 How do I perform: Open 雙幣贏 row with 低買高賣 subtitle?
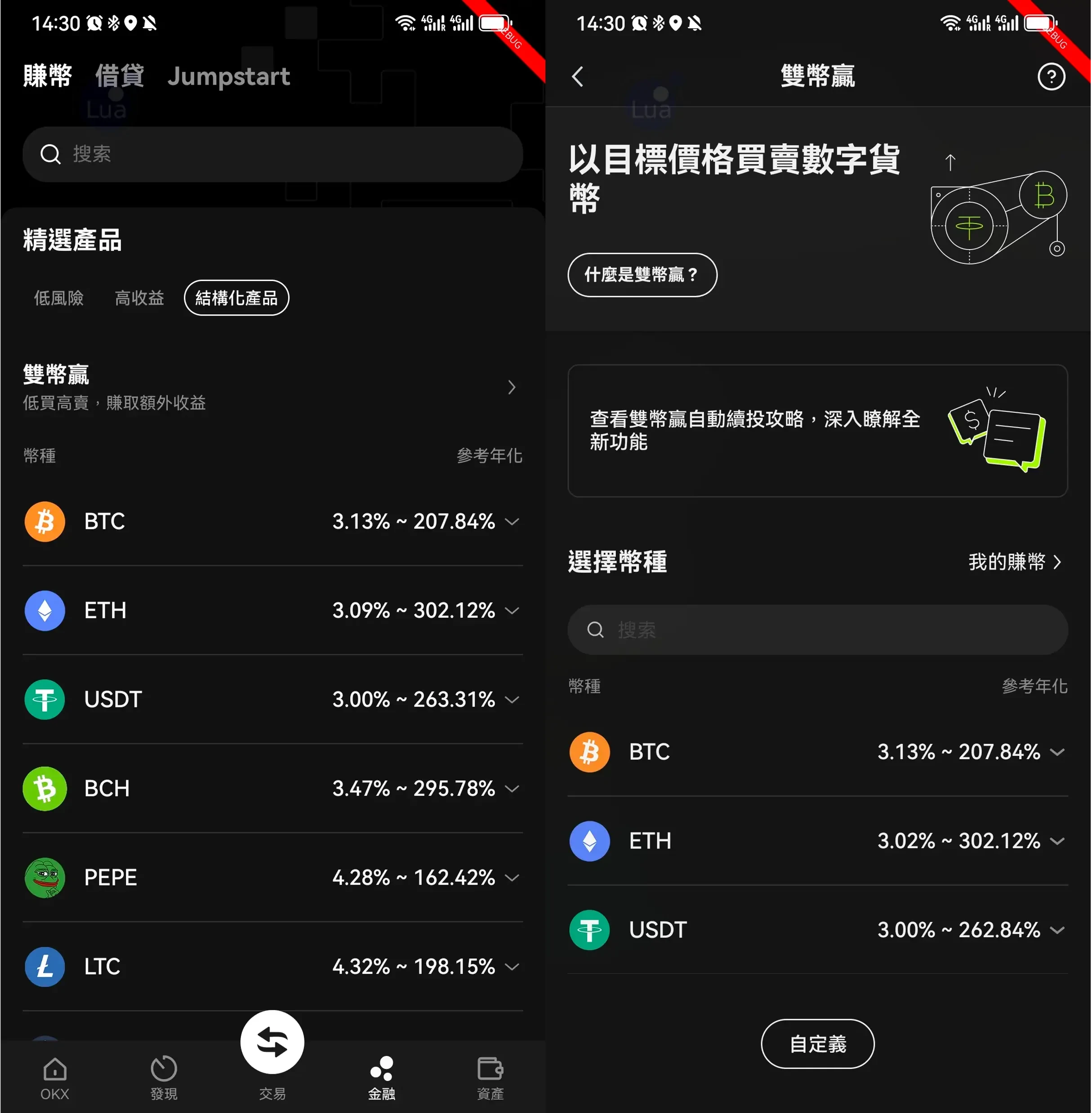coord(270,387)
